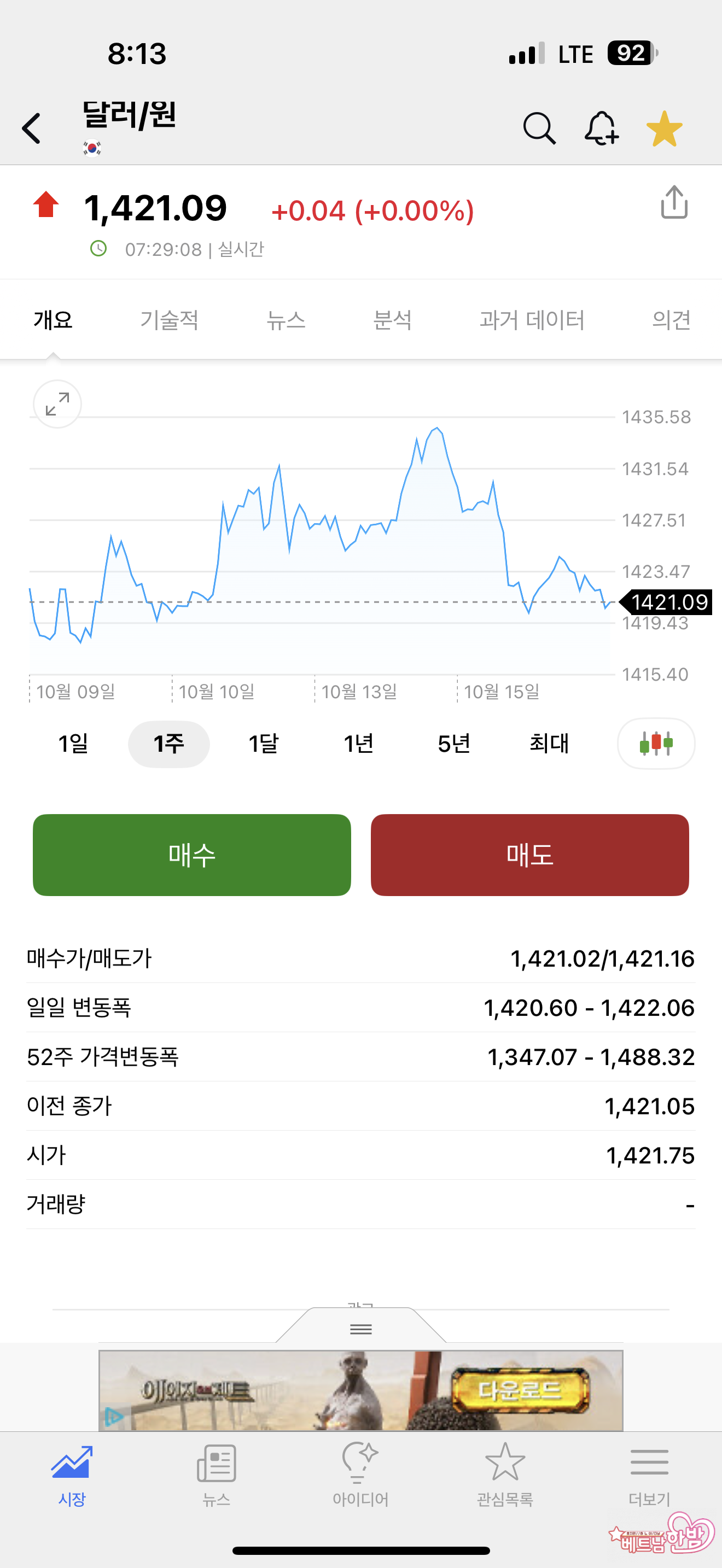Switch to the 의견 tab
Image resolution: width=722 pixels, height=1568 pixels.
pyautogui.click(x=671, y=320)
